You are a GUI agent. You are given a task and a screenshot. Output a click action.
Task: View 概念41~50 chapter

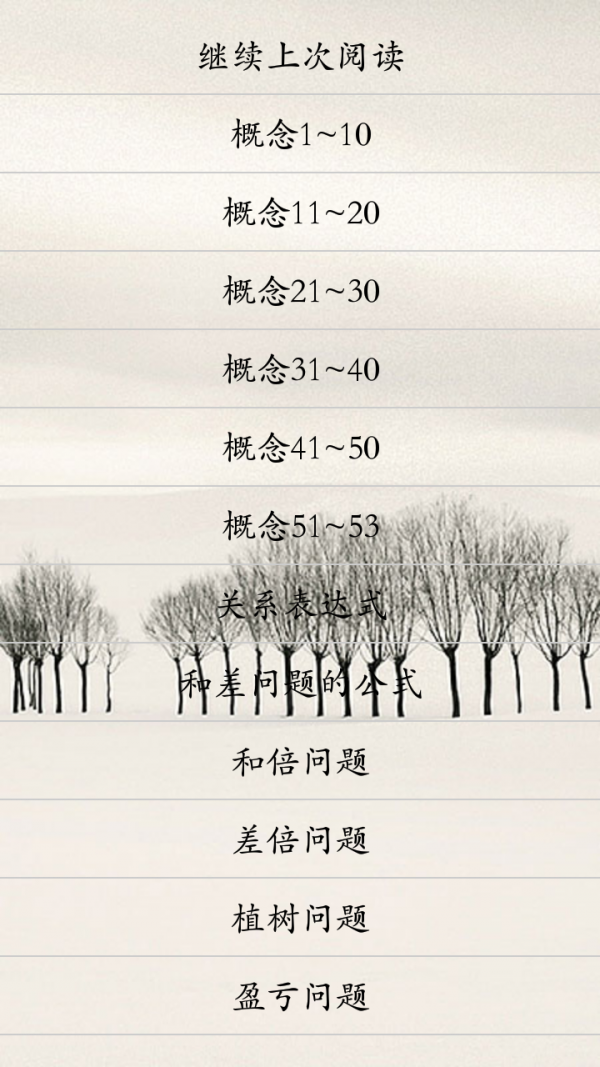[x=300, y=447]
